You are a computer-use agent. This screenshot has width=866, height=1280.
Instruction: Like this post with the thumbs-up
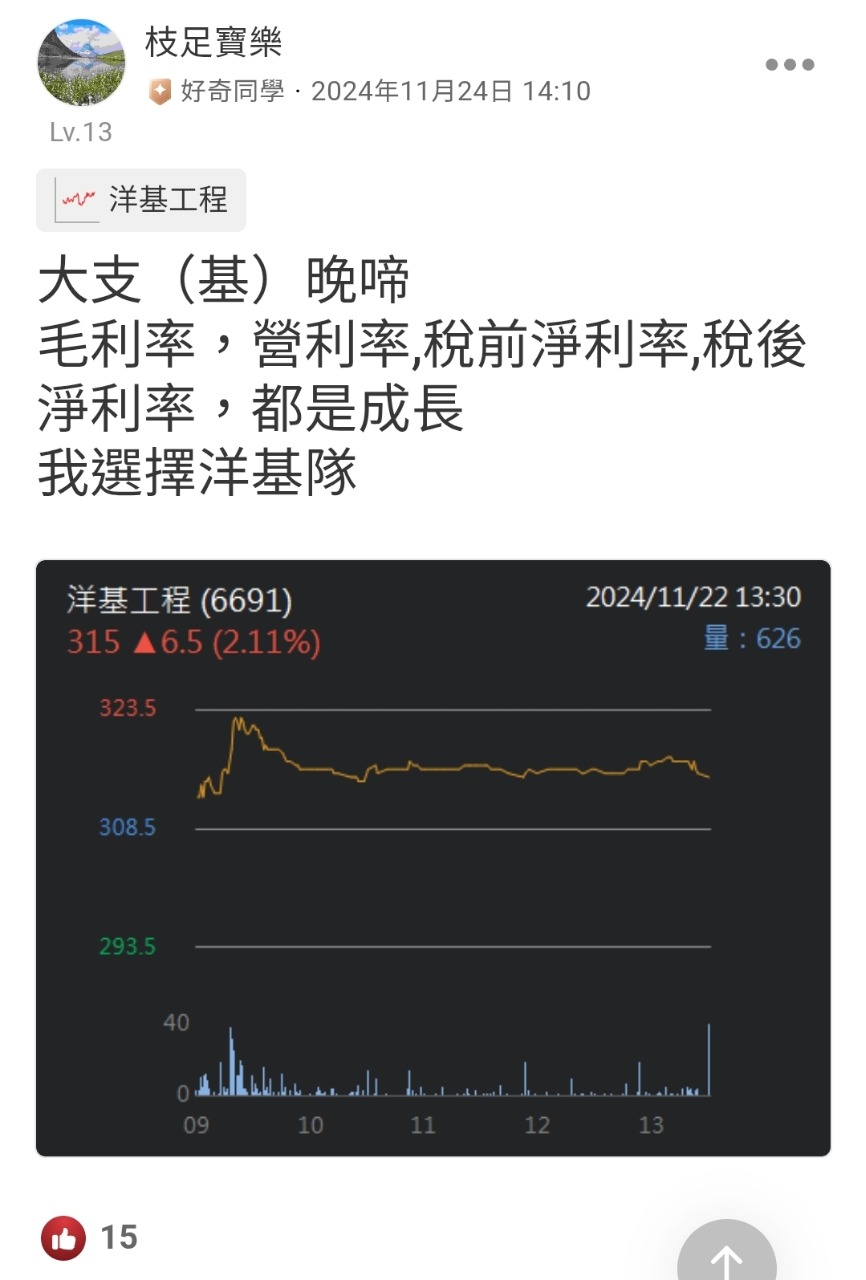pos(64,1238)
